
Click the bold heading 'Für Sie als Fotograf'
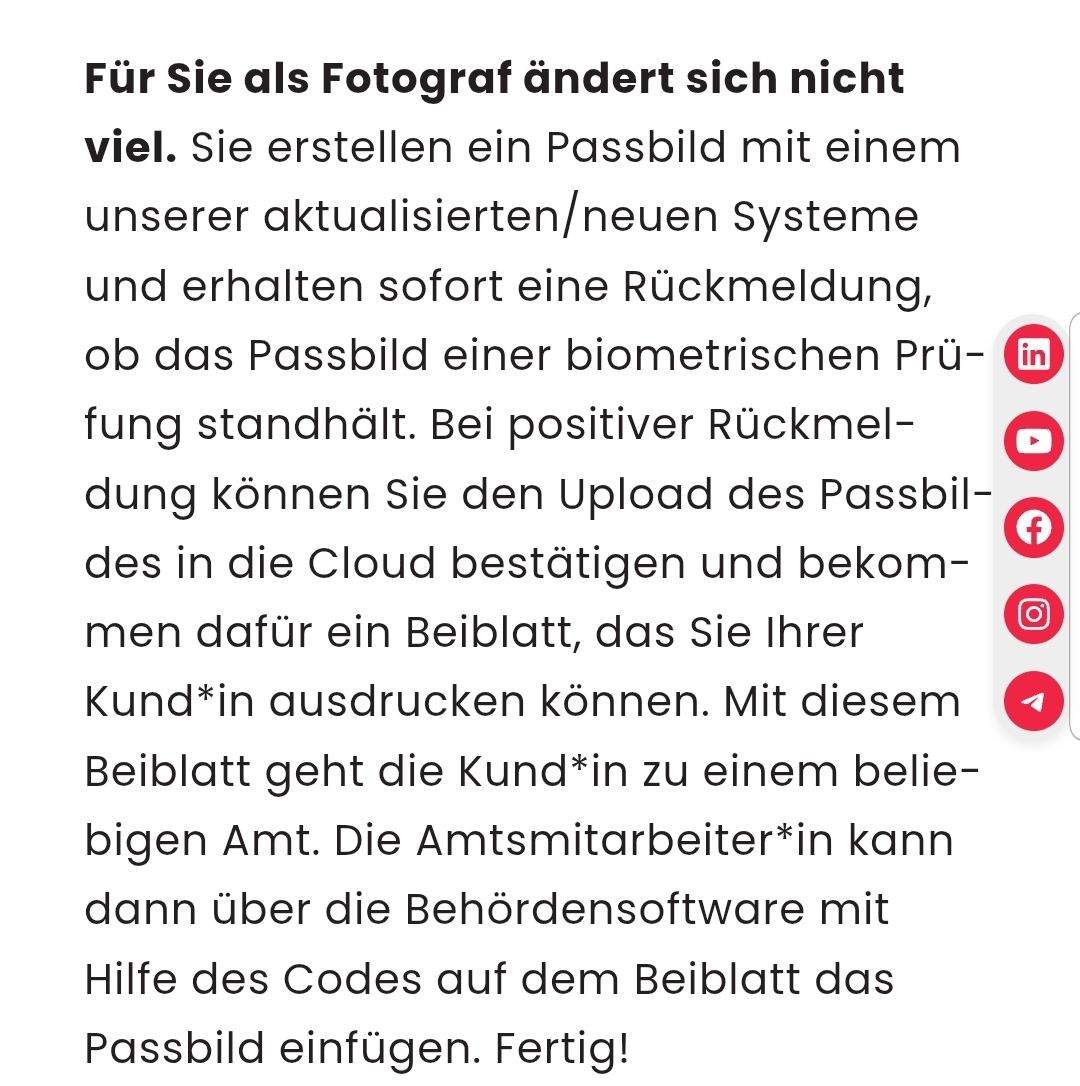tap(300, 78)
